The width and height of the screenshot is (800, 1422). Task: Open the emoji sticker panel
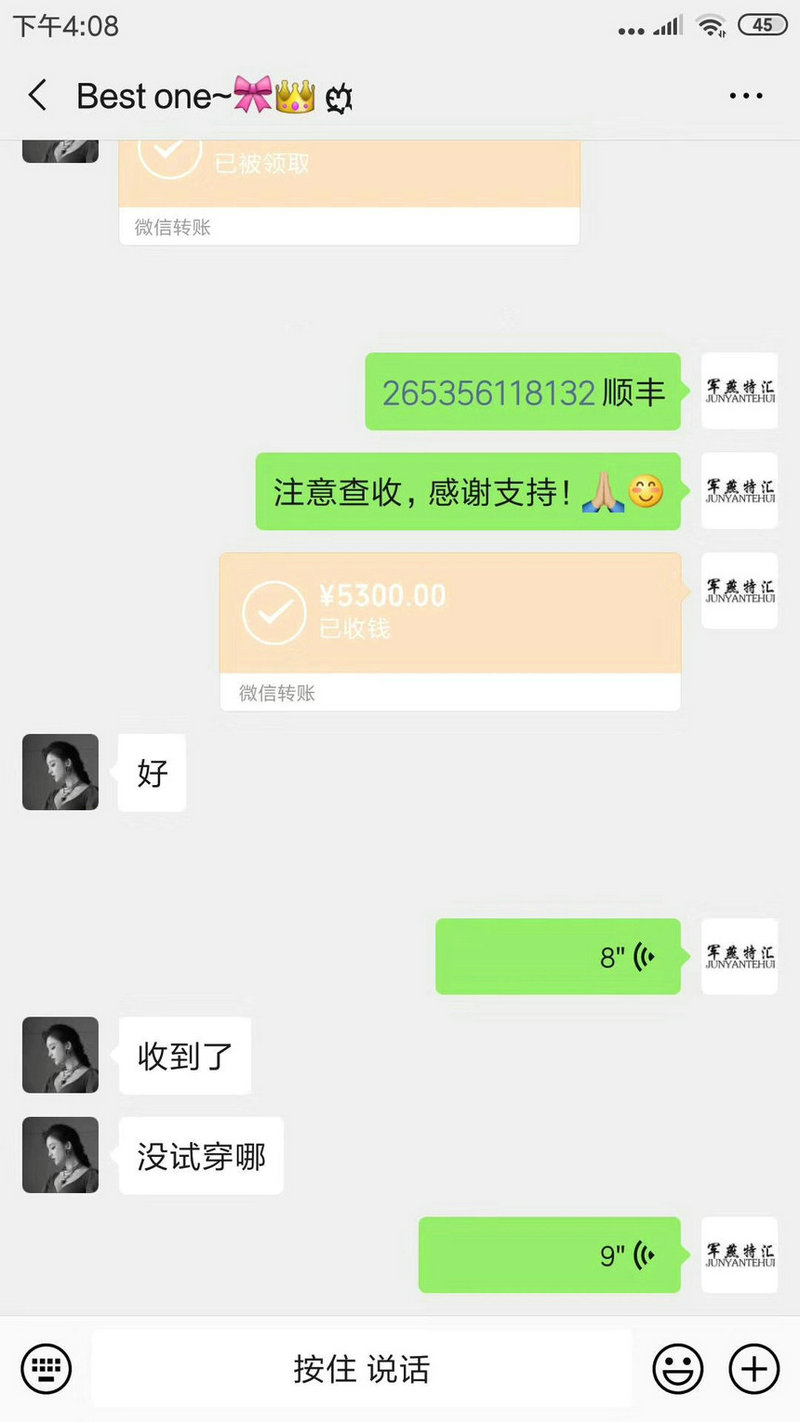pos(678,1367)
